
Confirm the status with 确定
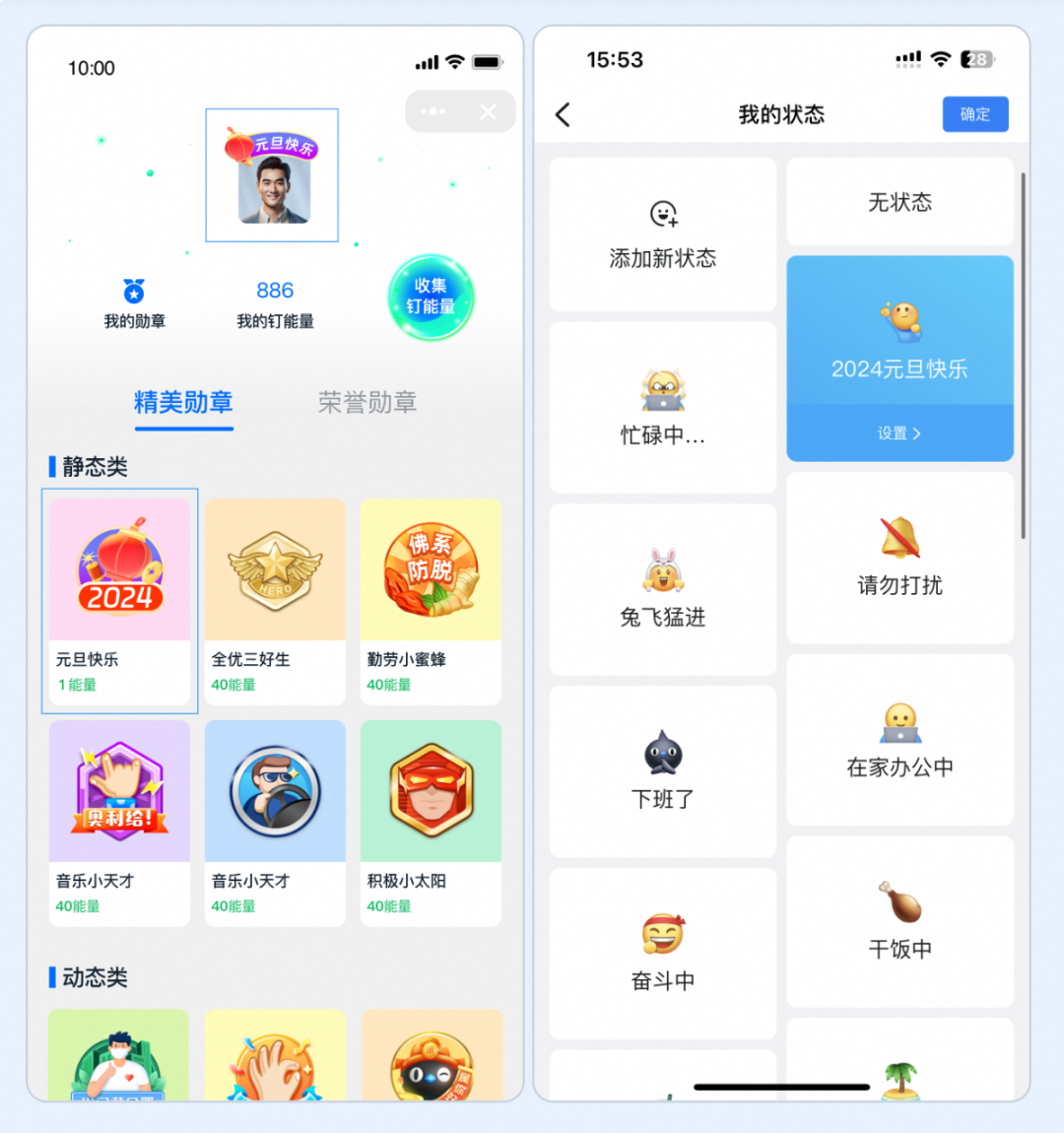pyautogui.click(x=975, y=114)
